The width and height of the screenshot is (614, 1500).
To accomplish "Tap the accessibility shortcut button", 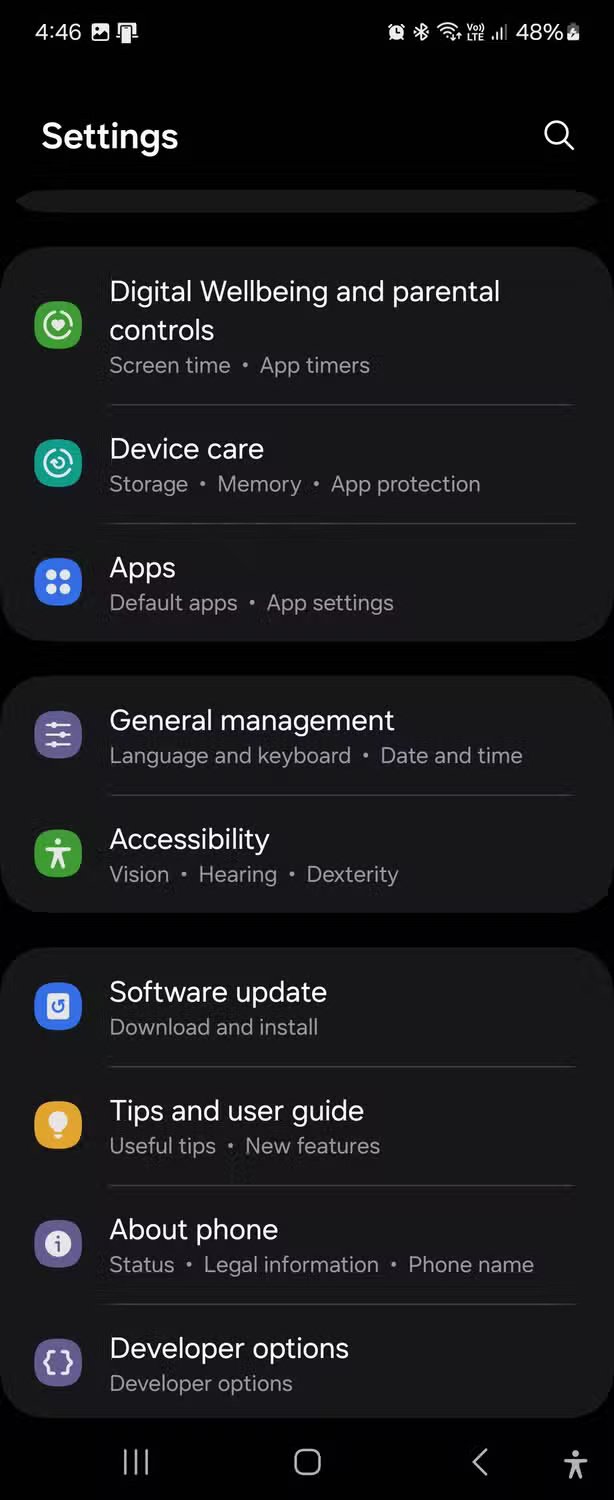I will (575, 1464).
